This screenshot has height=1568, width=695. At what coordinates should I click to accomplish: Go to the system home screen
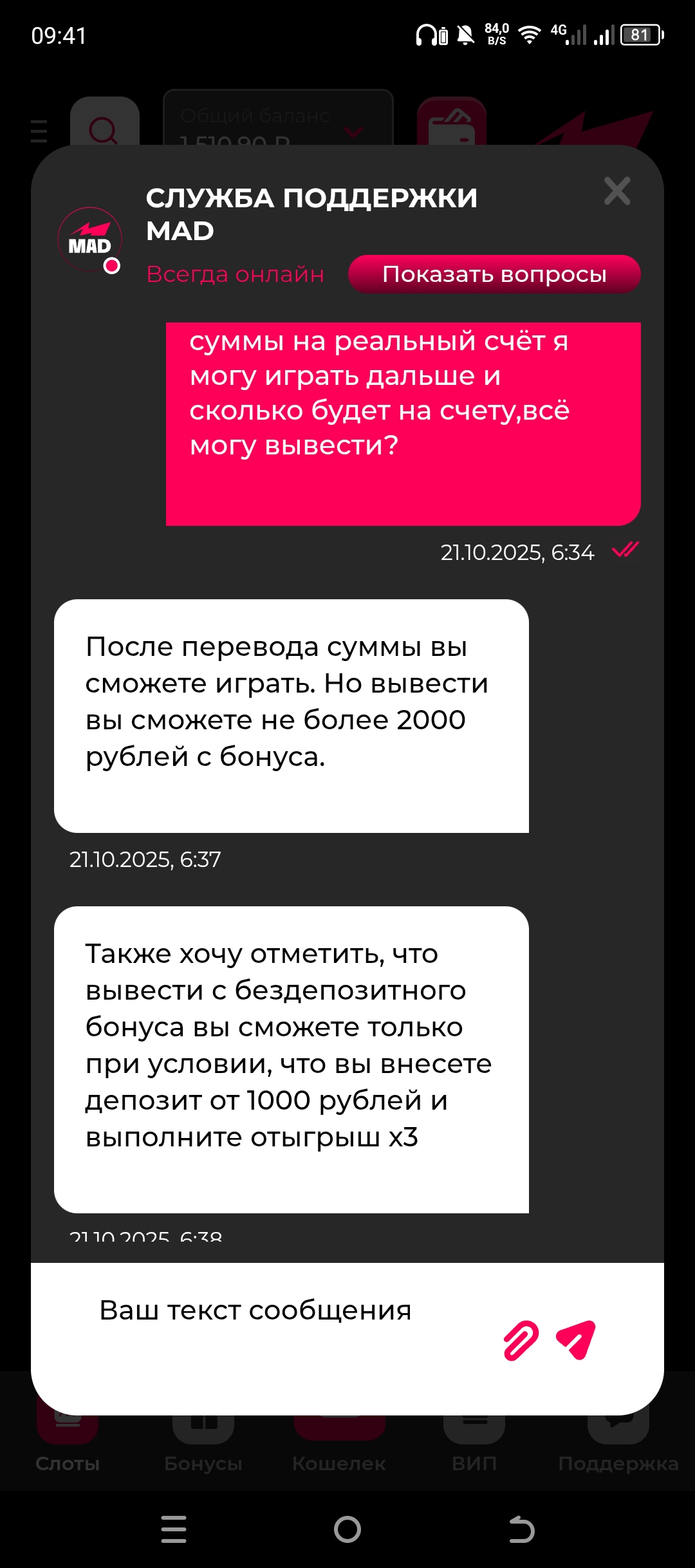point(347,1529)
